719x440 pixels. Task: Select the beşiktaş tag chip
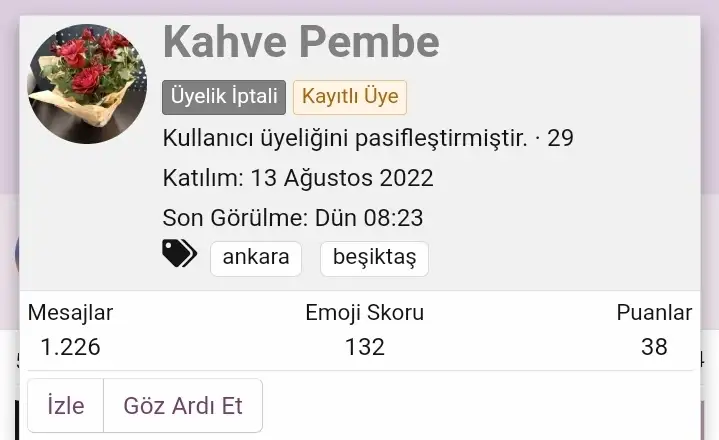(374, 257)
